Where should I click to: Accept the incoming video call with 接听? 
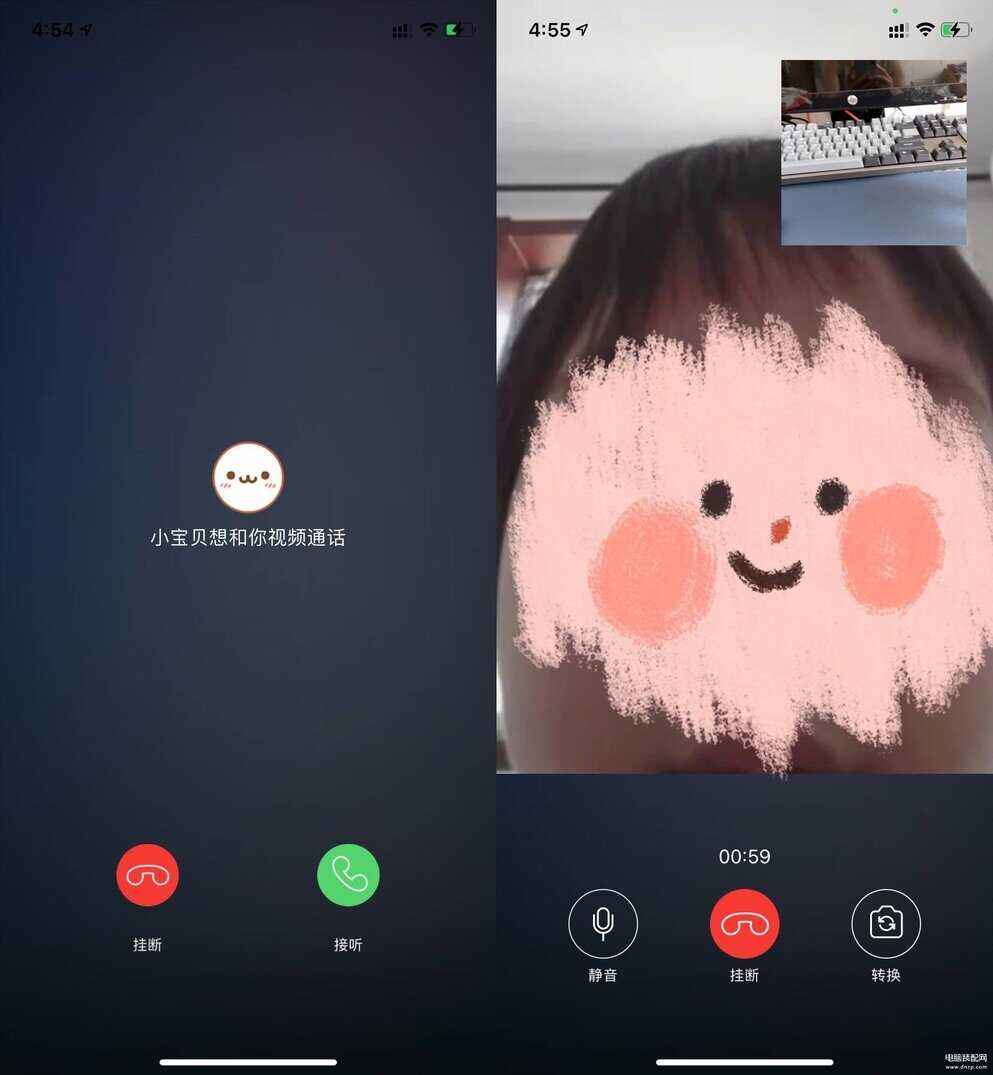pyautogui.click(x=348, y=875)
